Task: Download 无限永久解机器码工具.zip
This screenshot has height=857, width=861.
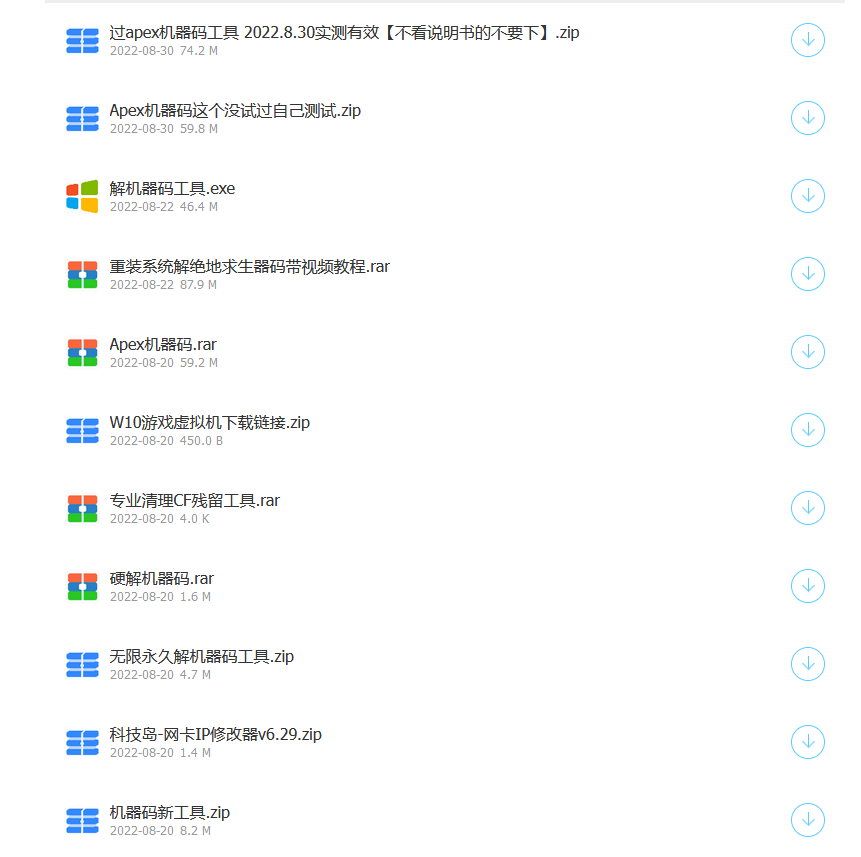Action: (x=807, y=664)
